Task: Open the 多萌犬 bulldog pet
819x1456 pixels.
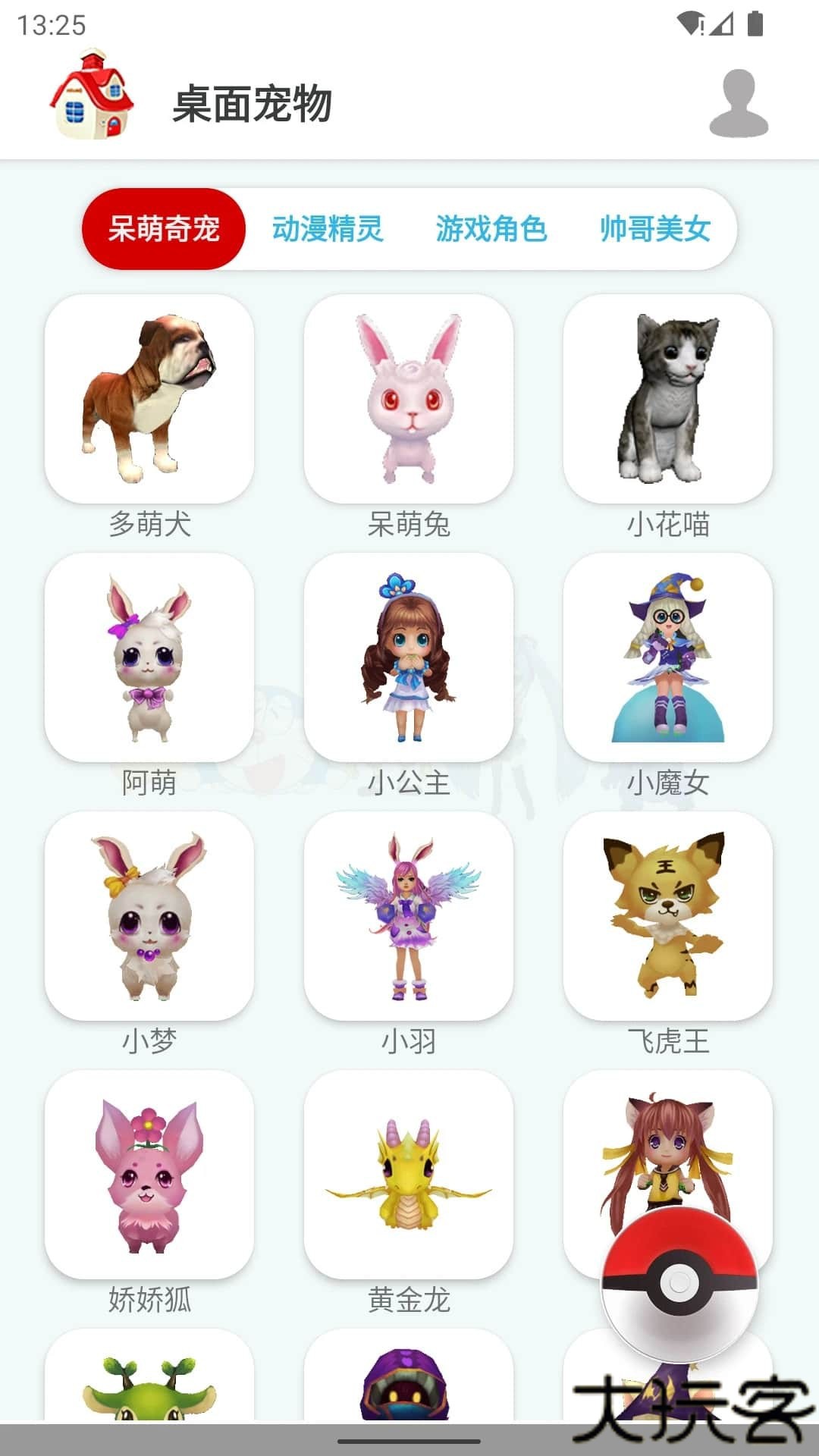Action: (x=149, y=399)
